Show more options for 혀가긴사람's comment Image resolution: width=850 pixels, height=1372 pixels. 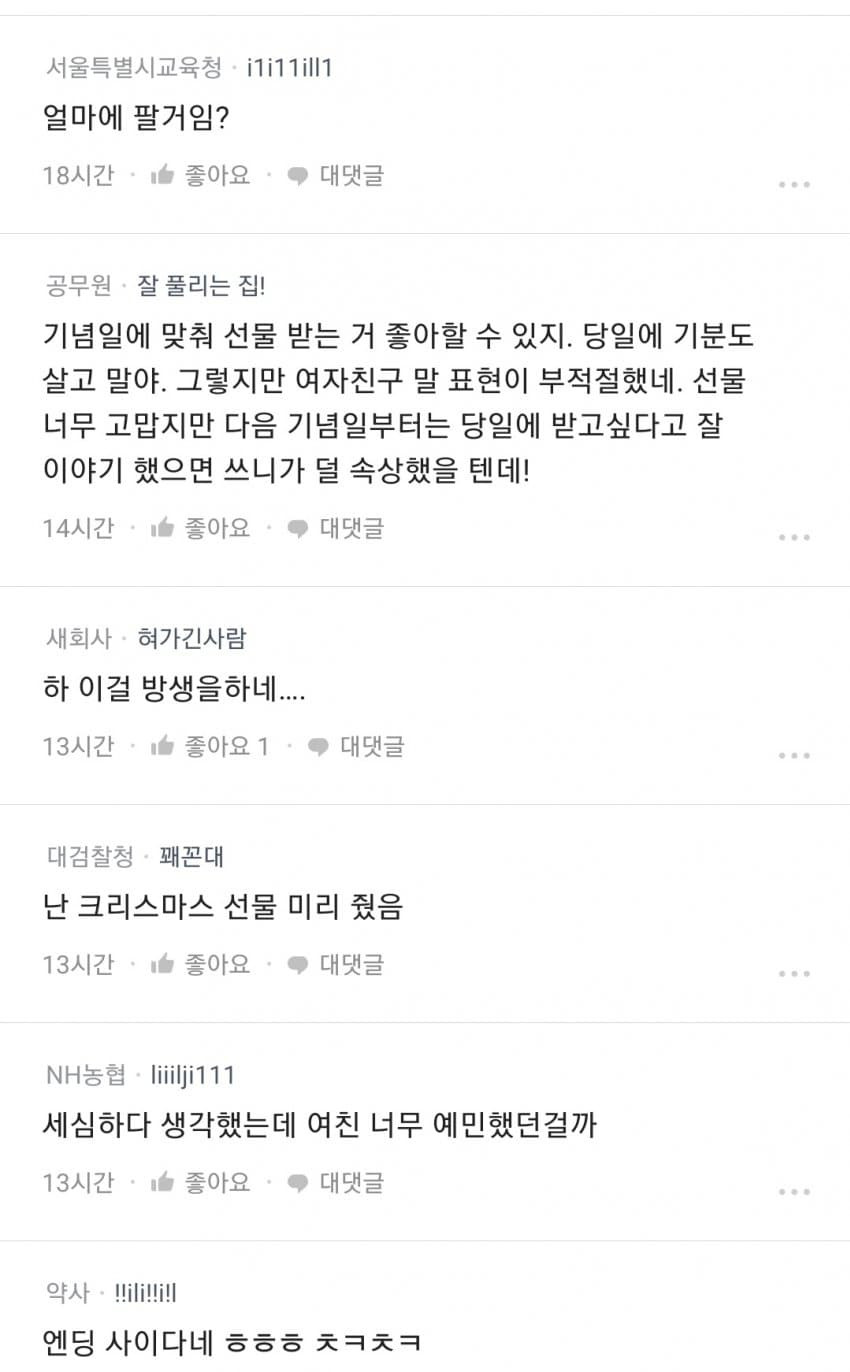click(794, 755)
